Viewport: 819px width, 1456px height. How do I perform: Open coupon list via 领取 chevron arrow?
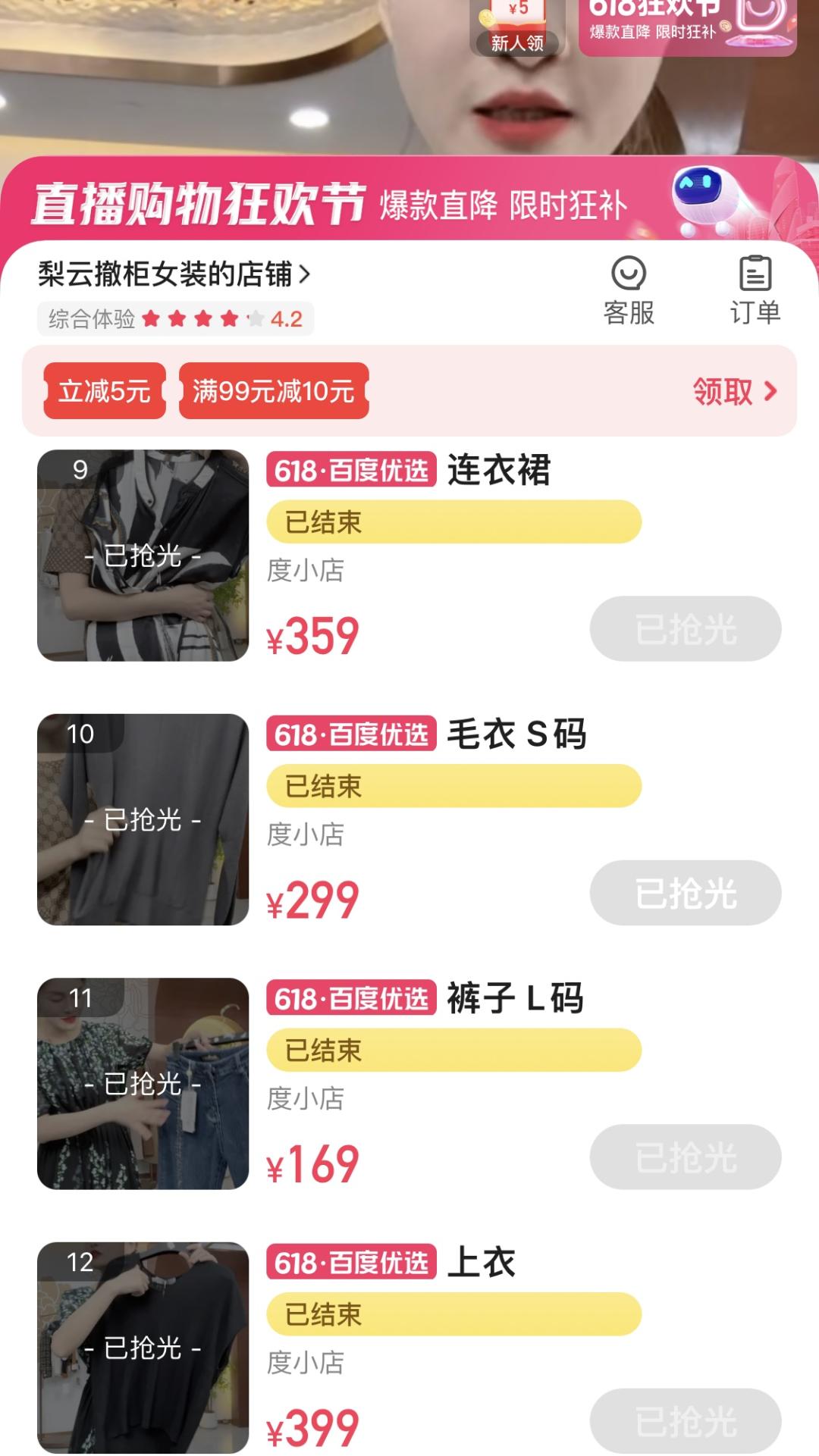[x=772, y=392]
